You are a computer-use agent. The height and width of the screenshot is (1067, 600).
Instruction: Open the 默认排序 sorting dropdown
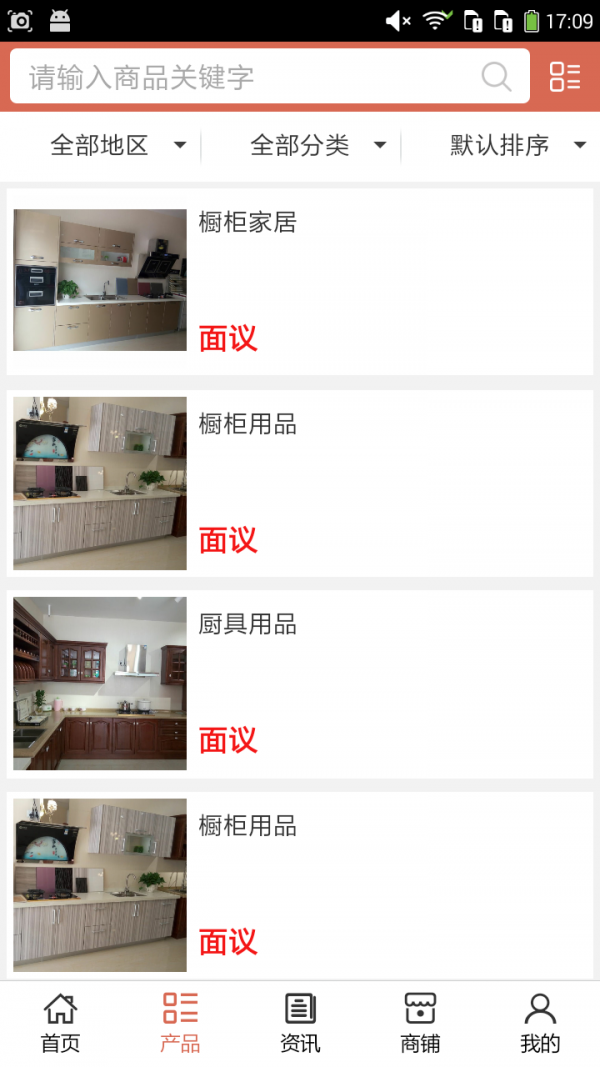(517, 146)
